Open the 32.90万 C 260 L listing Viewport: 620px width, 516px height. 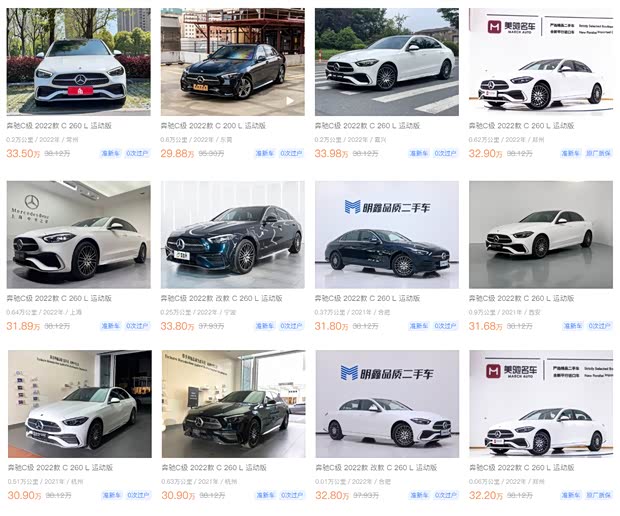click(x=541, y=62)
